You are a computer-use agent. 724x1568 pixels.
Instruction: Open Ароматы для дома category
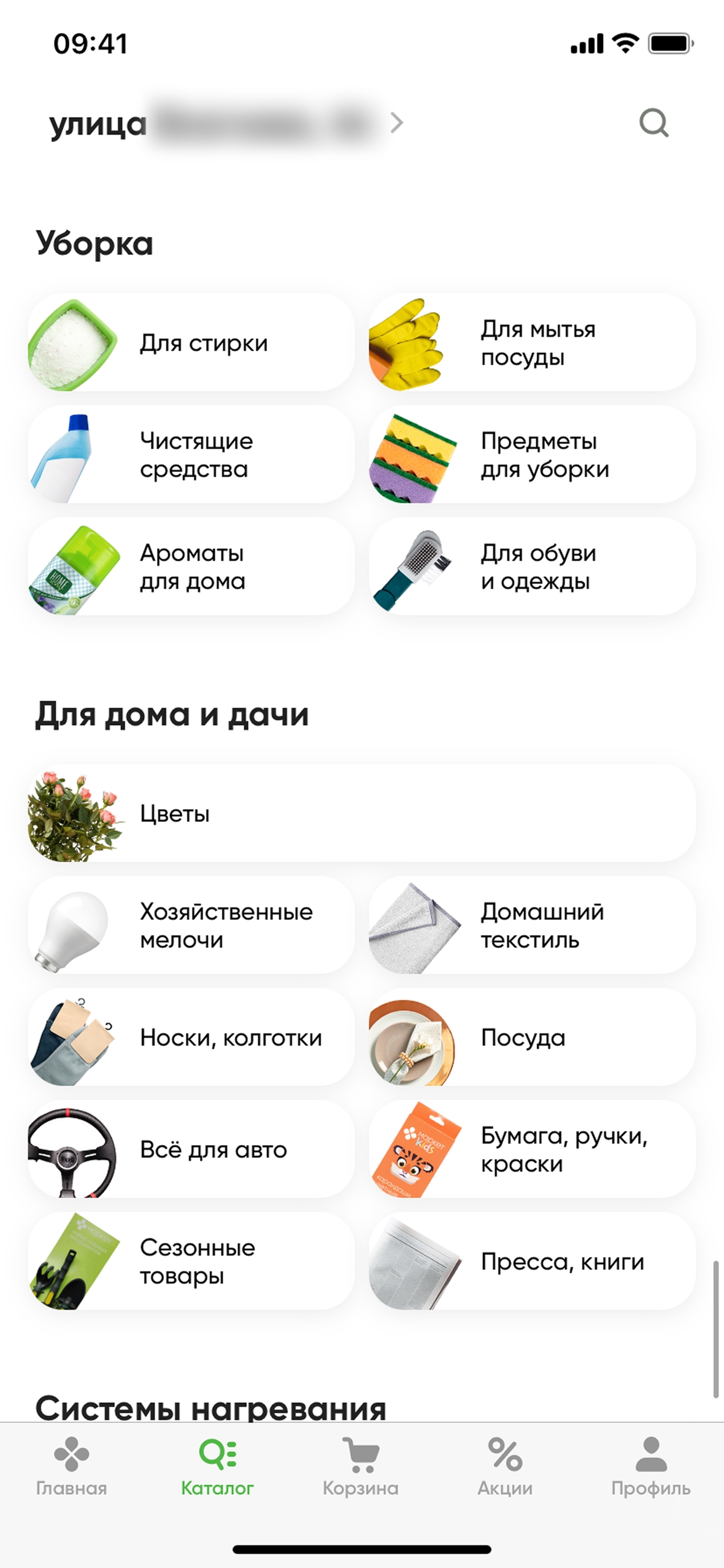(191, 567)
